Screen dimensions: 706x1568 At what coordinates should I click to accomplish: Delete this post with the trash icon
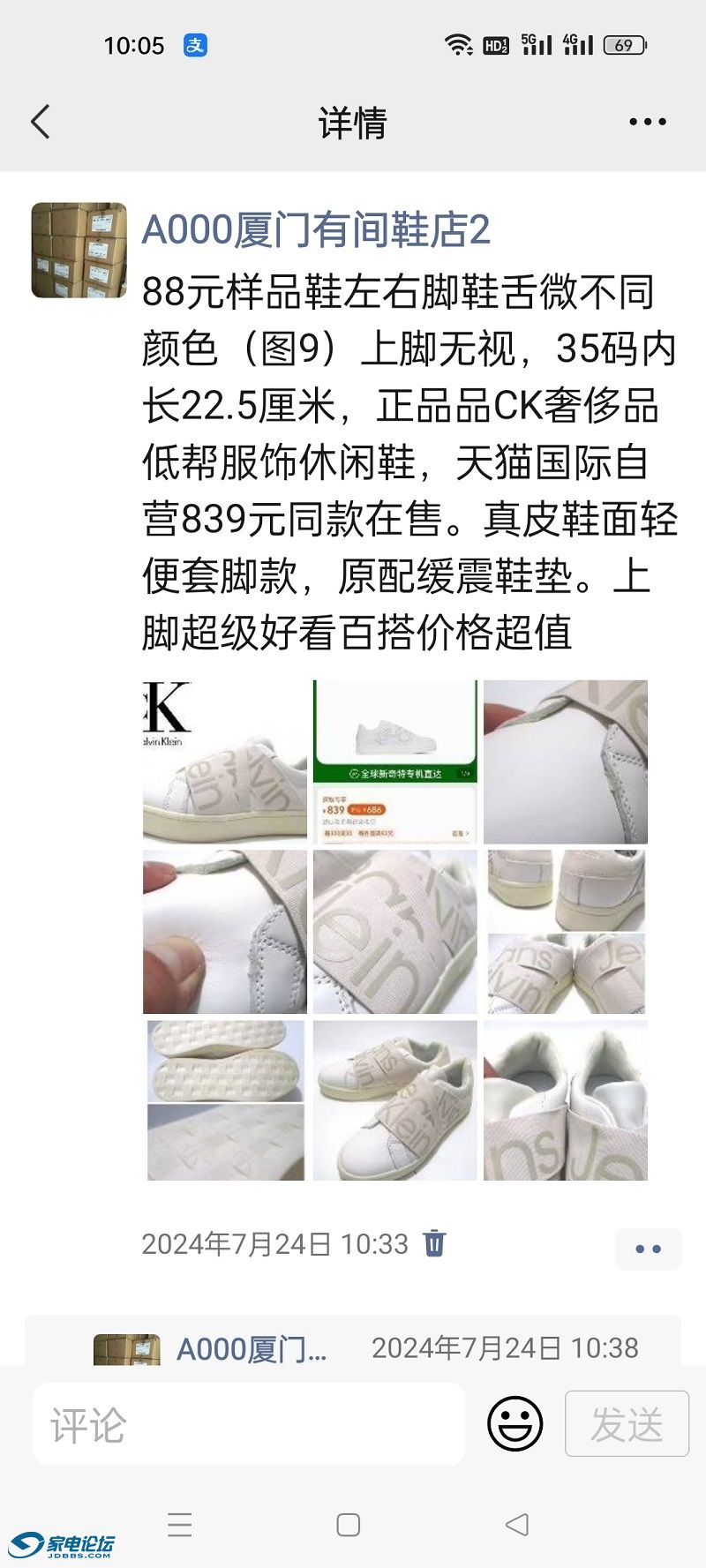(435, 1243)
